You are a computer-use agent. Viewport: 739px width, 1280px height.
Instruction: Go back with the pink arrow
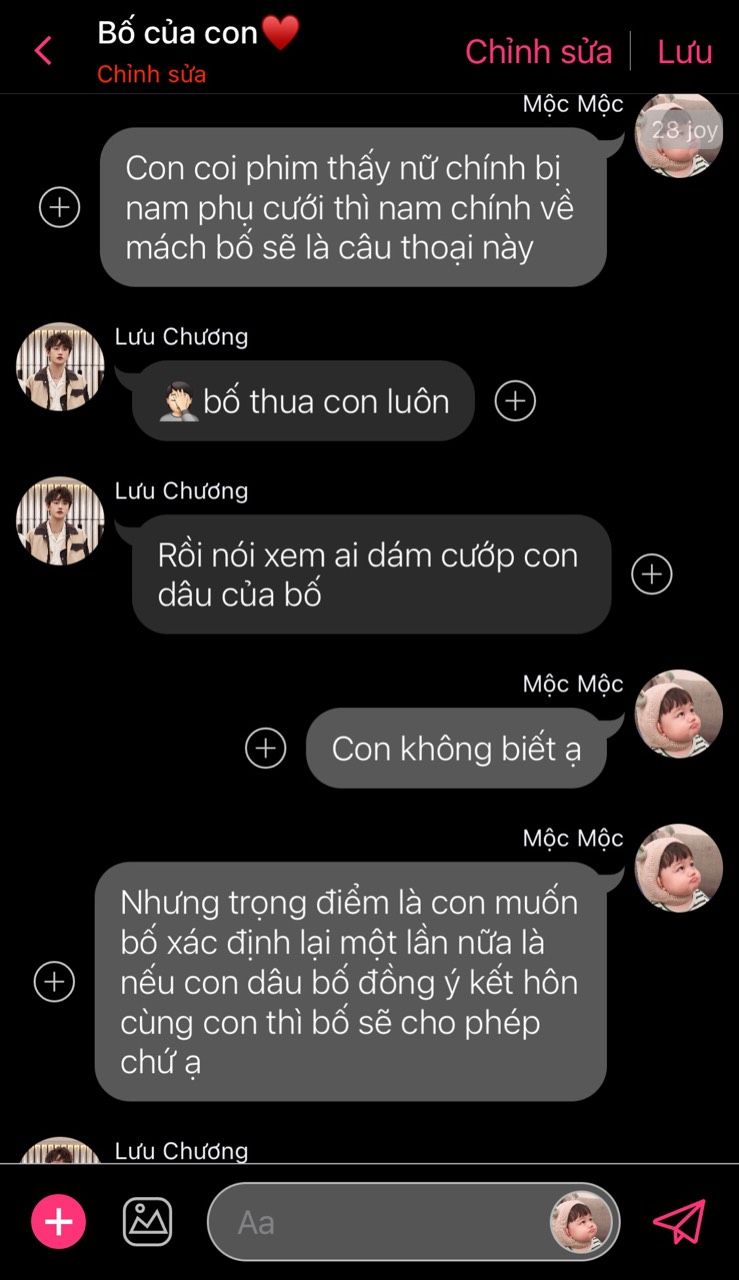(x=43, y=51)
